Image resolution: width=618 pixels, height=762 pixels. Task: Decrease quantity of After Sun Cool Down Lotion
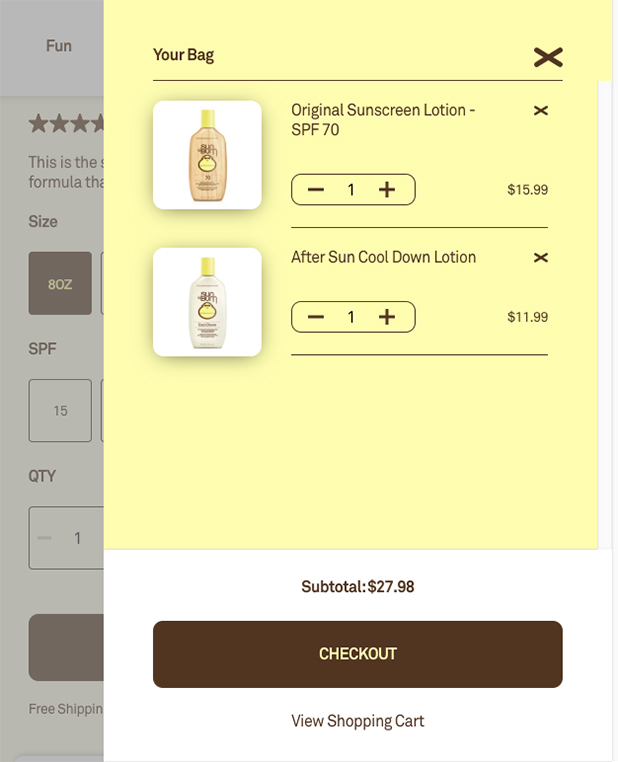316,317
